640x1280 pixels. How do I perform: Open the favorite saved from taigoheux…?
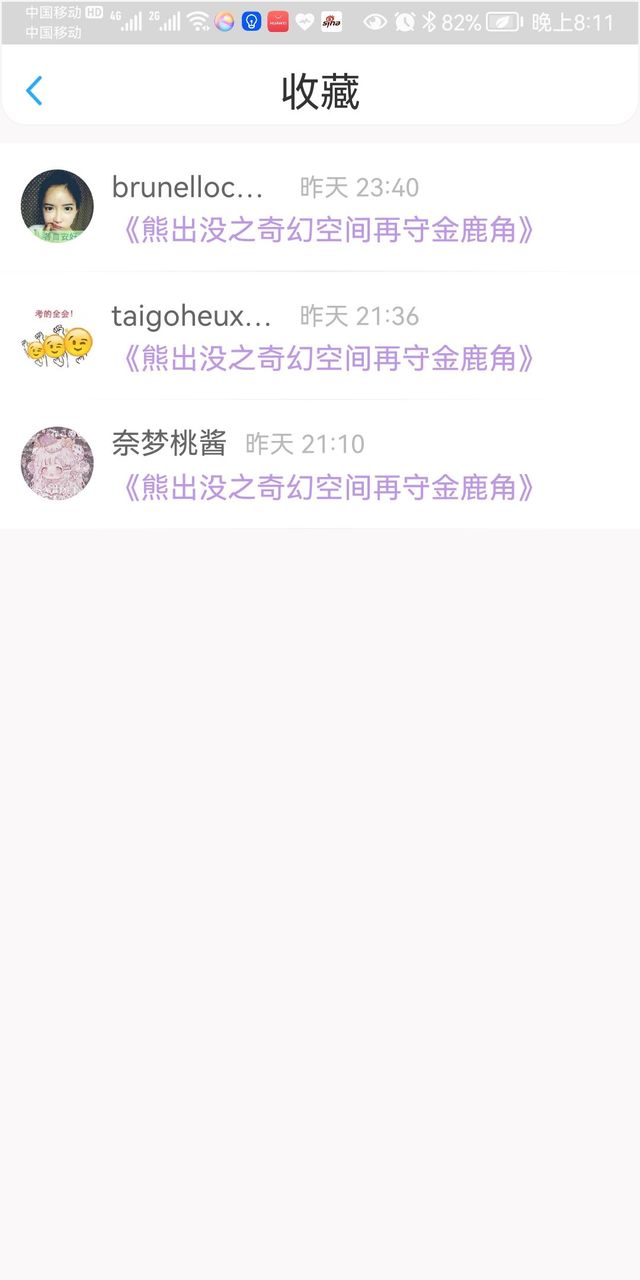click(x=320, y=335)
